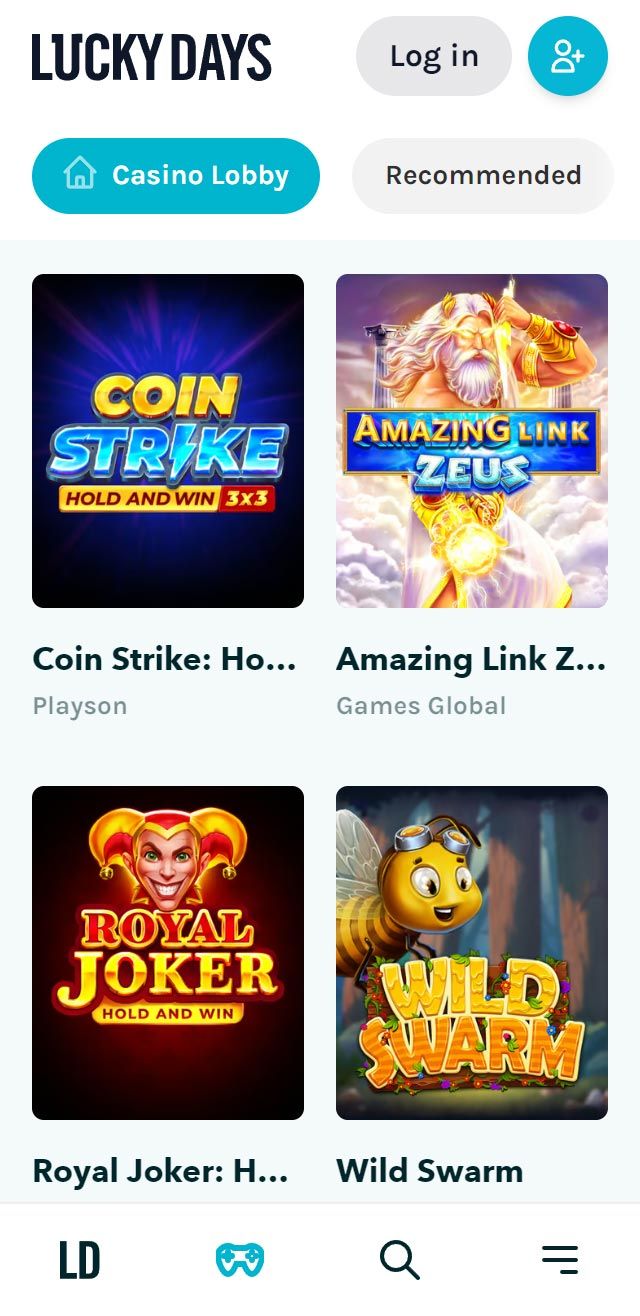Open the sign-up user icon
Screen dimensions: 640x1316
coord(567,56)
